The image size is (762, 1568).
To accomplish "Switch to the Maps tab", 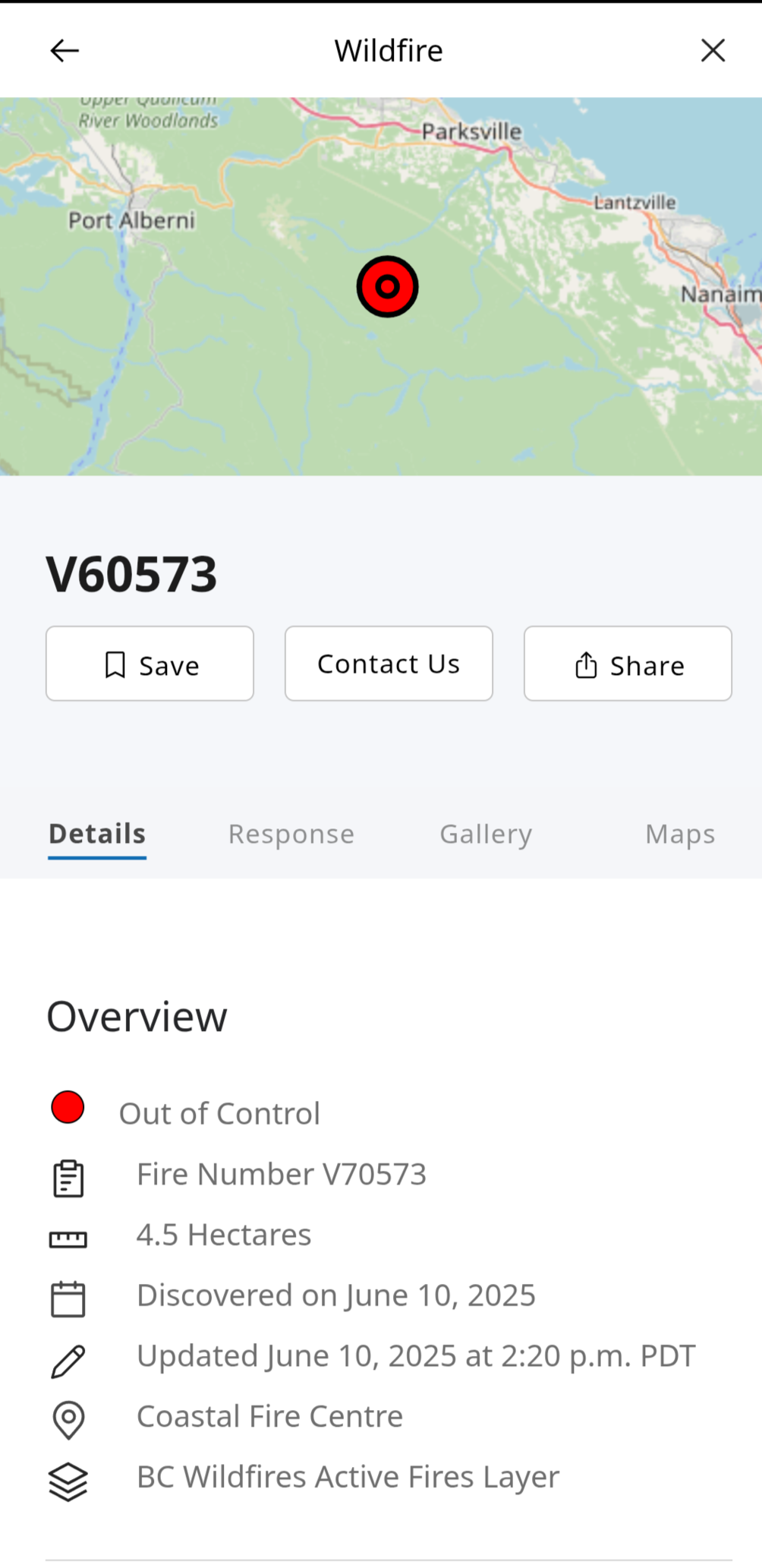I will [x=680, y=834].
